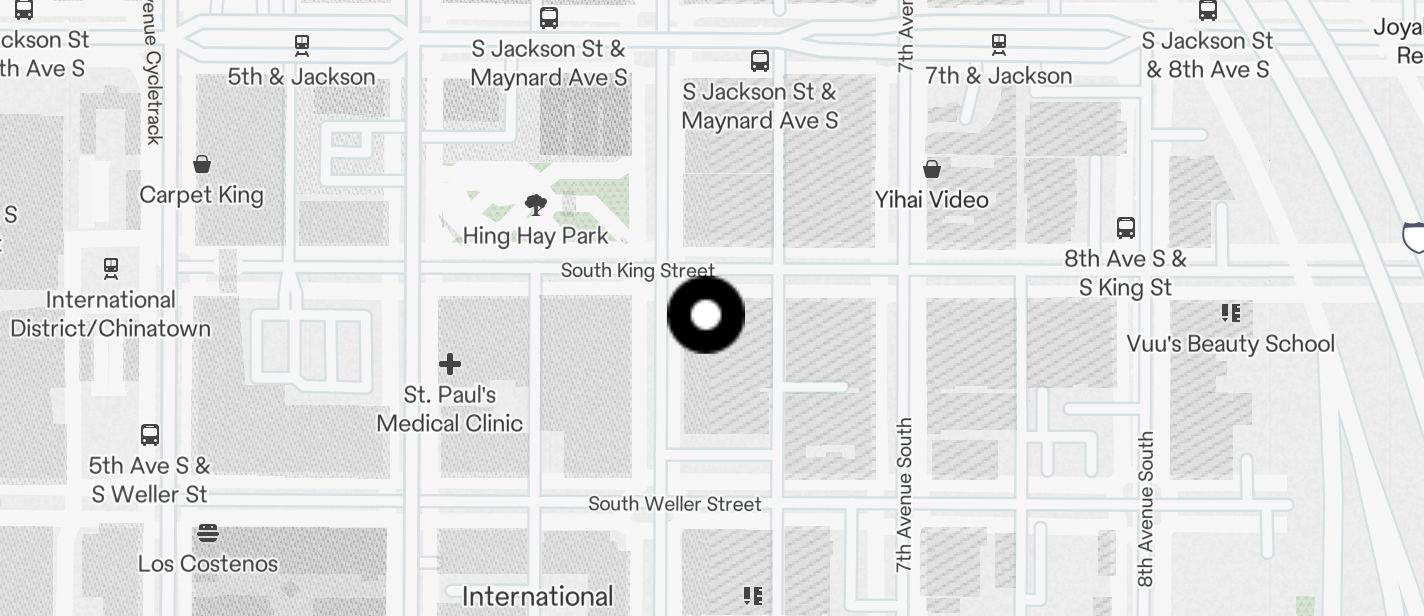Open the 7th & Jackson transit stop
The width and height of the screenshot is (1424, 616).
click(999, 45)
